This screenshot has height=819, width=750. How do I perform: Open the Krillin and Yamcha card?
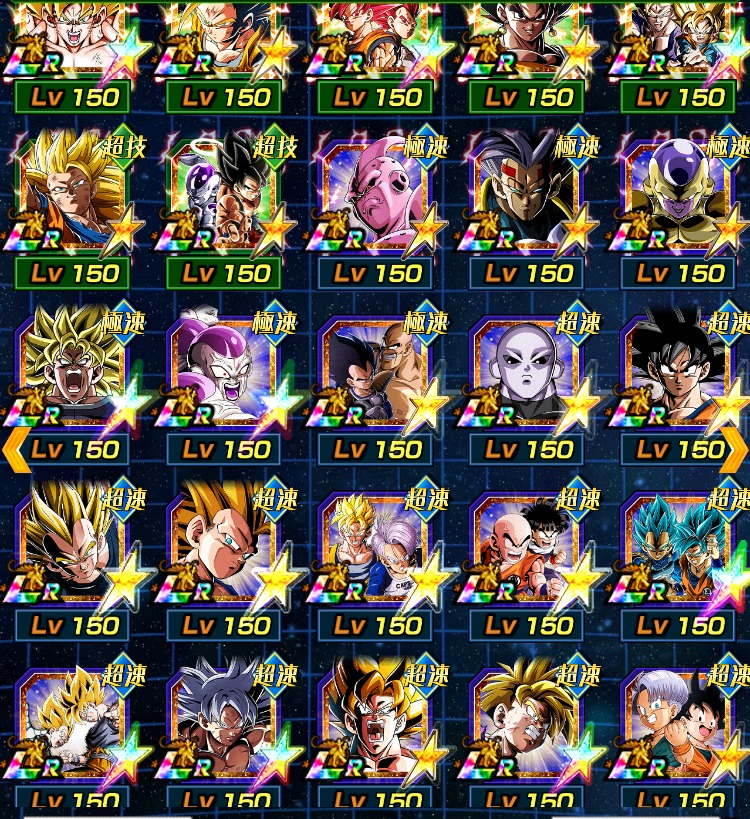527,547
